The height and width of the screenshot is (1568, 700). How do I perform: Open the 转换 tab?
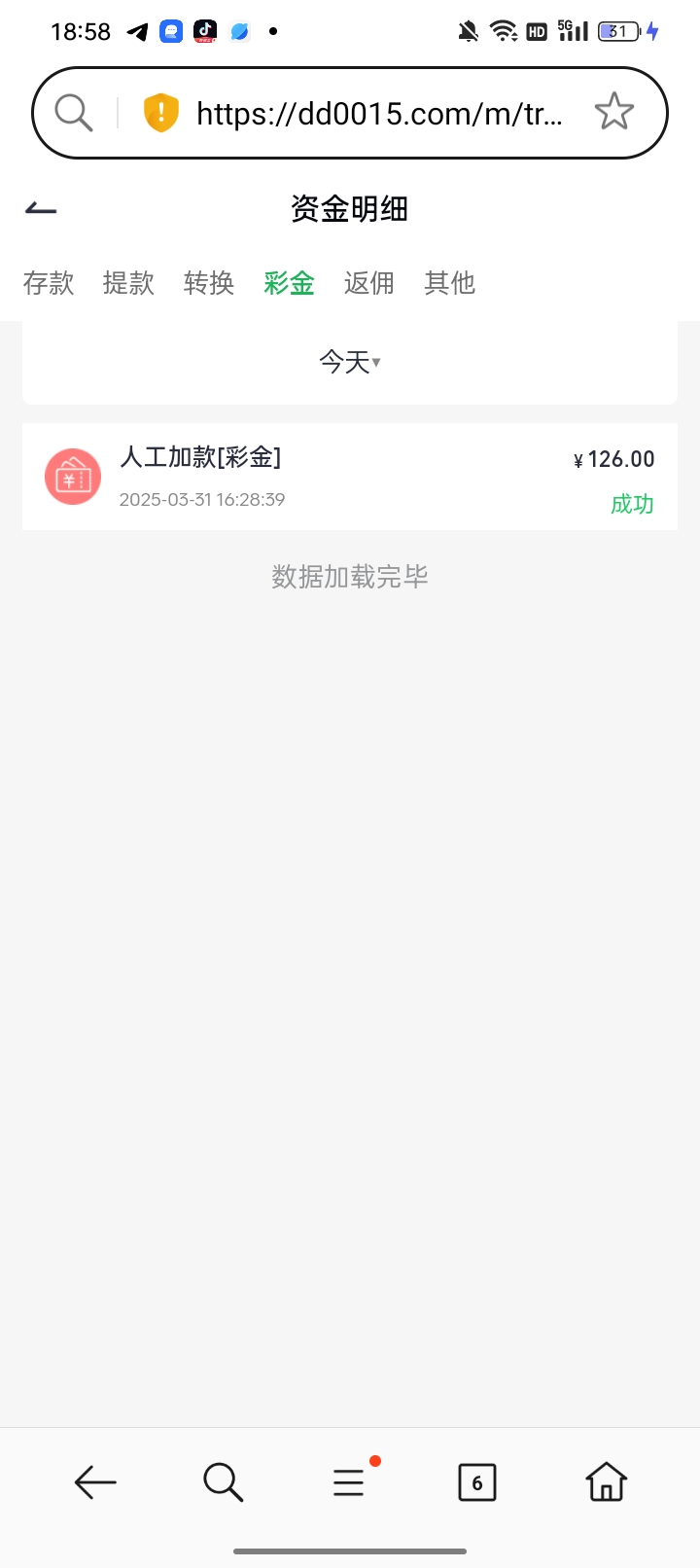tap(209, 283)
